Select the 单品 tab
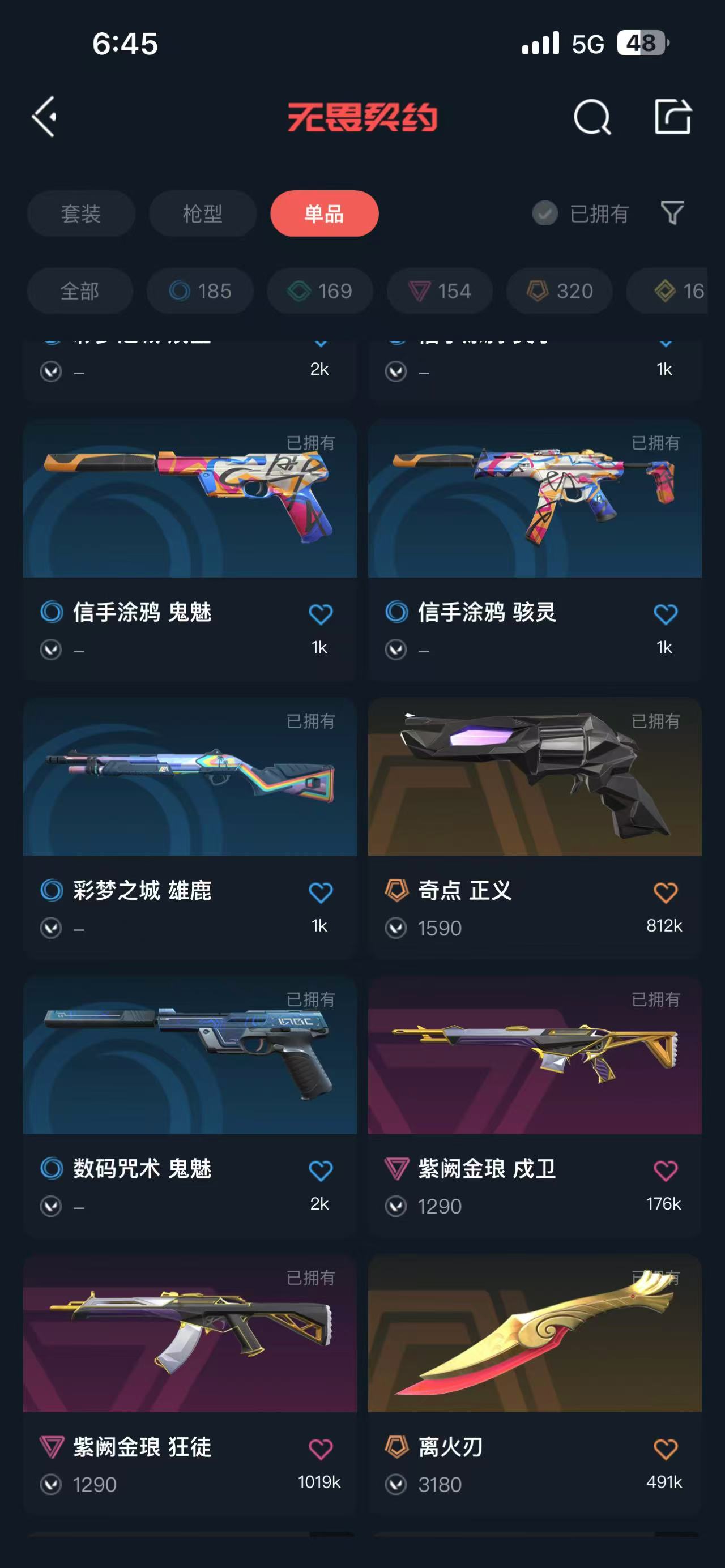Viewport: 725px width, 1568px height. [x=325, y=213]
